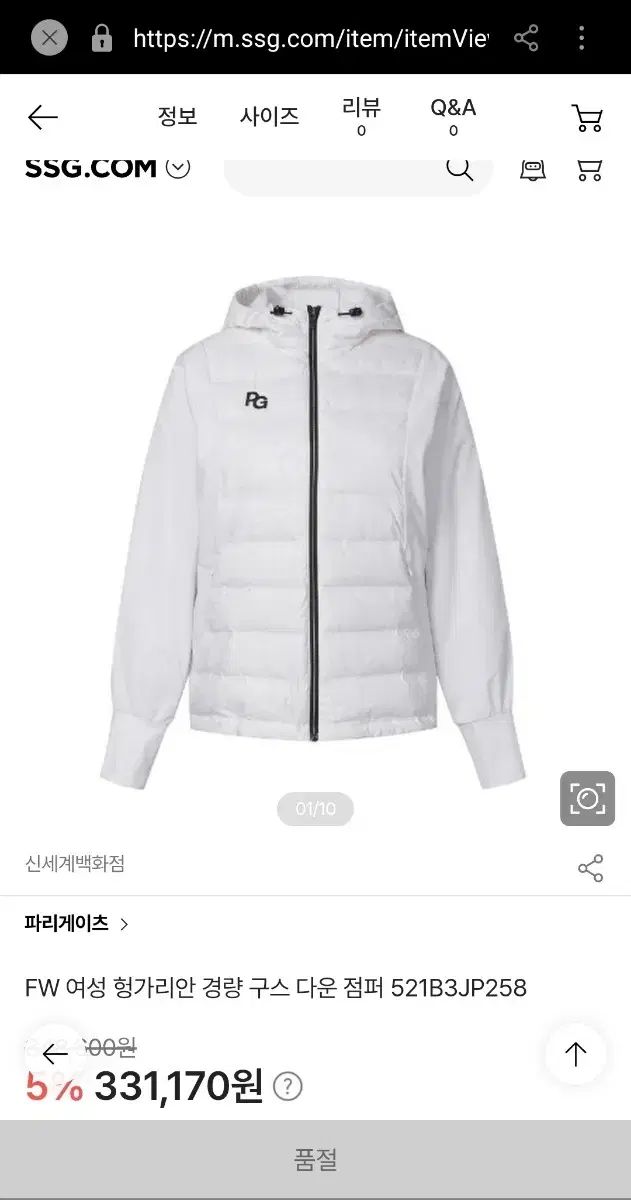This screenshot has width=631, height=1200.
Task: Go back using the header arrow
Action: click(x=43, y=117)
